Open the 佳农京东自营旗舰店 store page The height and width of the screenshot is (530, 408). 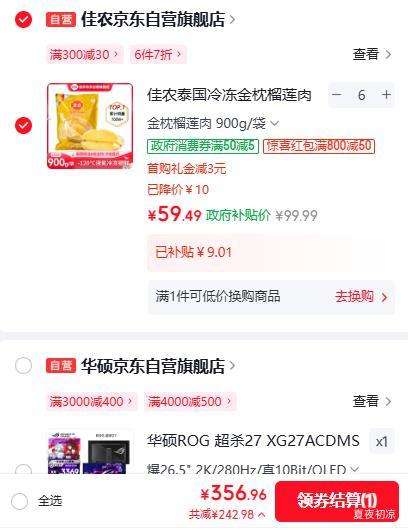(x=158, y=20)
